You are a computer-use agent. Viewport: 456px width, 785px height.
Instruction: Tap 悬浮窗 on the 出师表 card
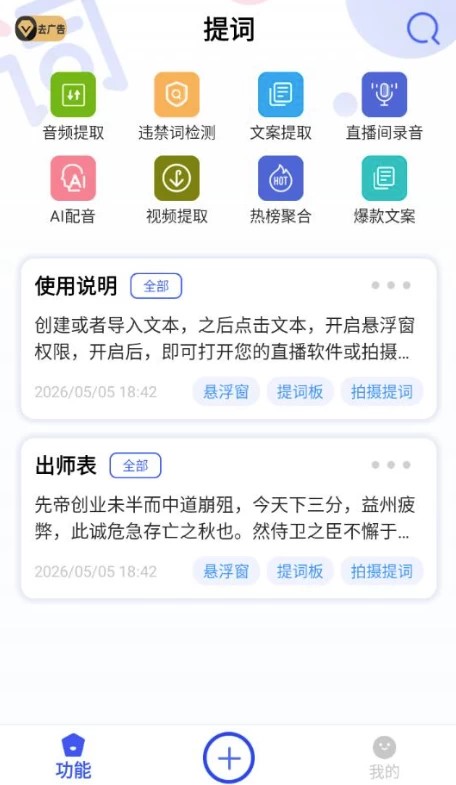pos(226,571)
